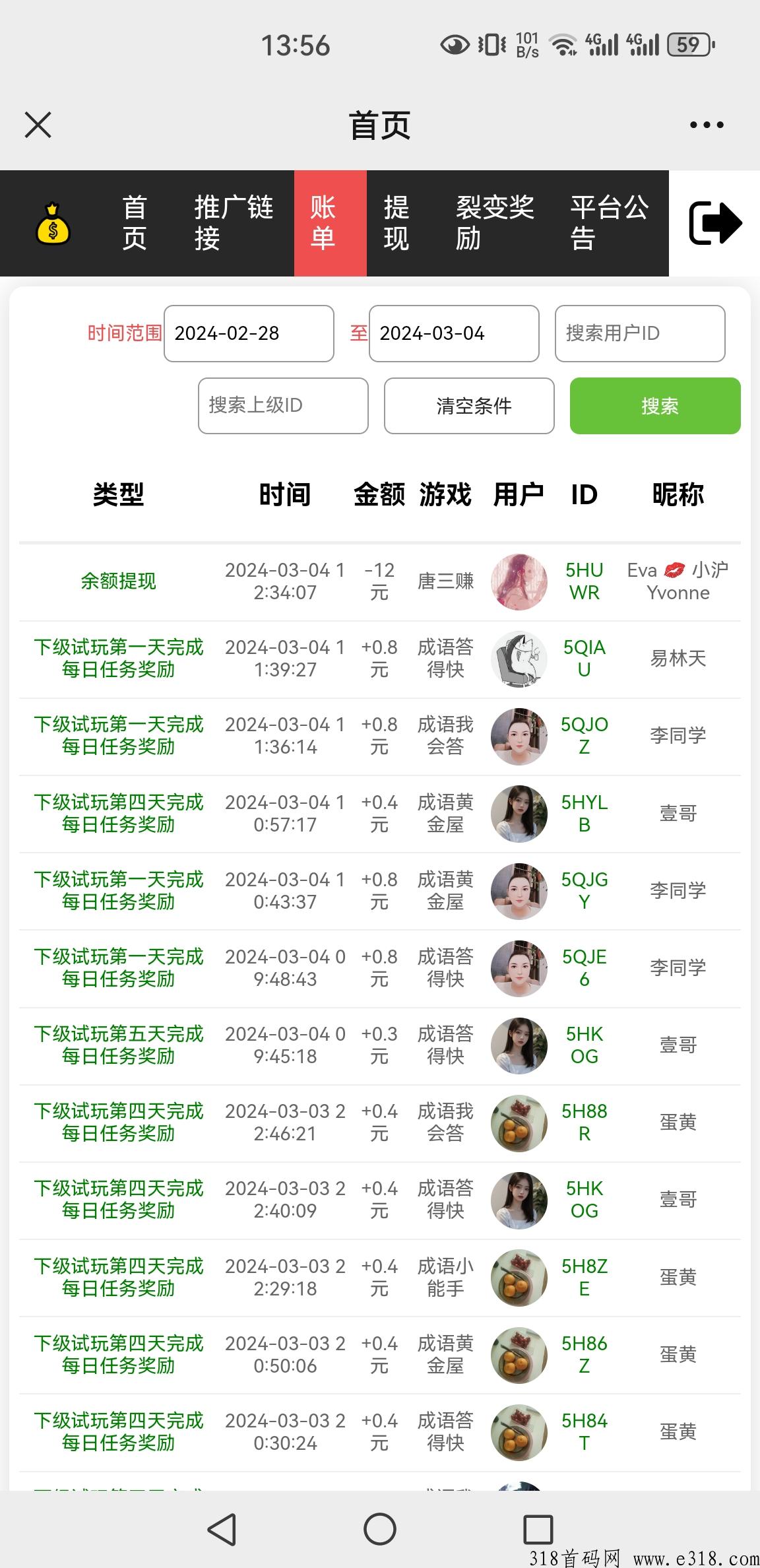Open recent apps via the square button

point(538,1529)
